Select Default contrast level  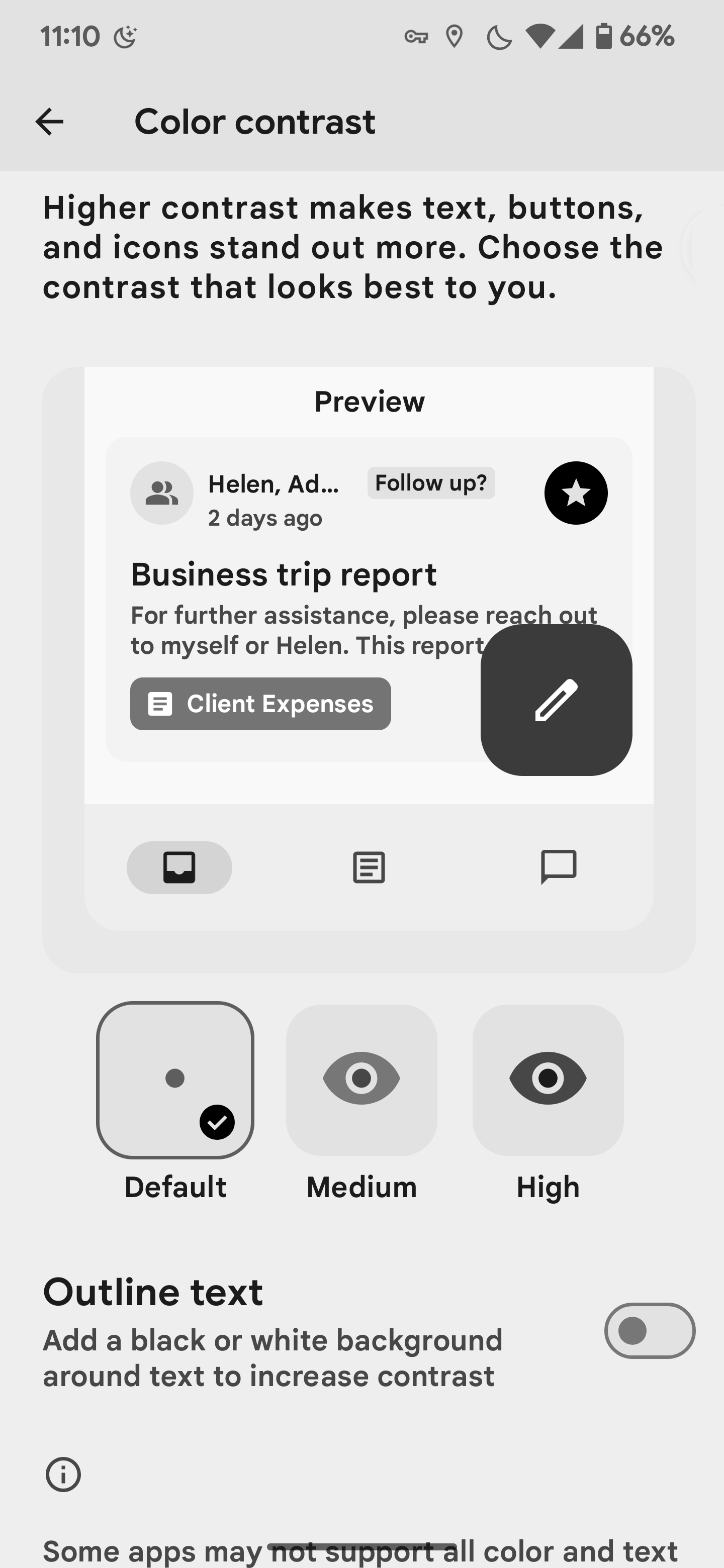click(x=175, y=1080)
